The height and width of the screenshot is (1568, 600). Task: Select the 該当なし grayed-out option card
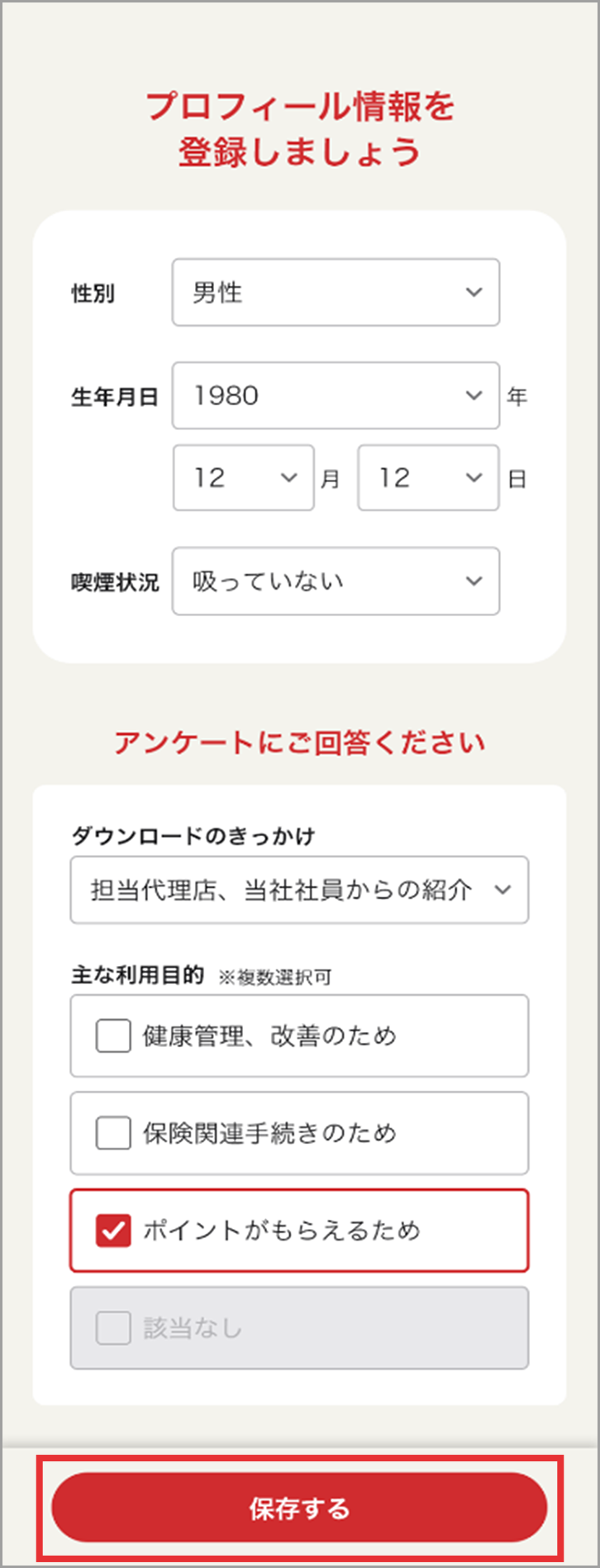pos(299,1328)
